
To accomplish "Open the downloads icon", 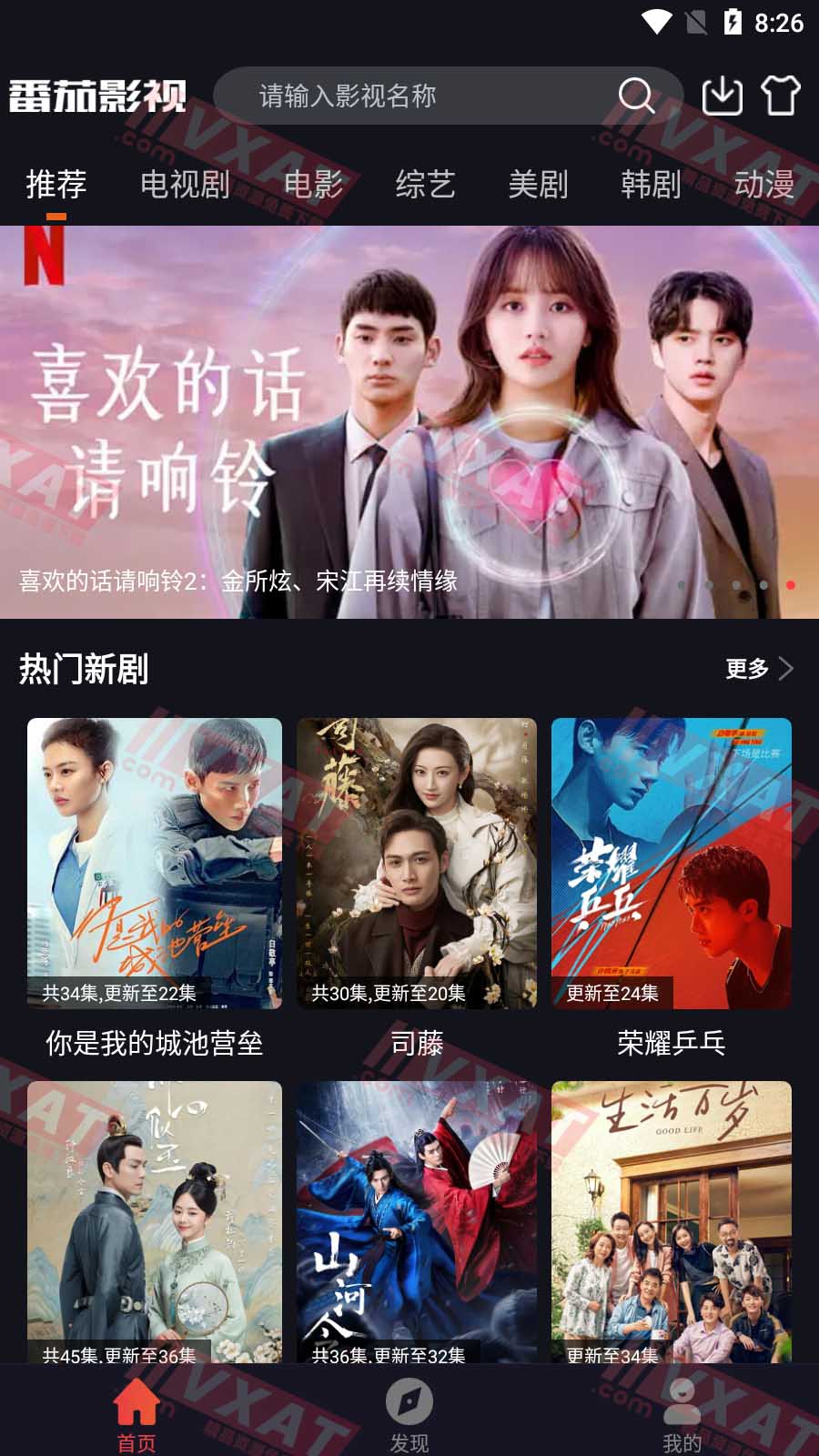I will (x=723, y=96).
